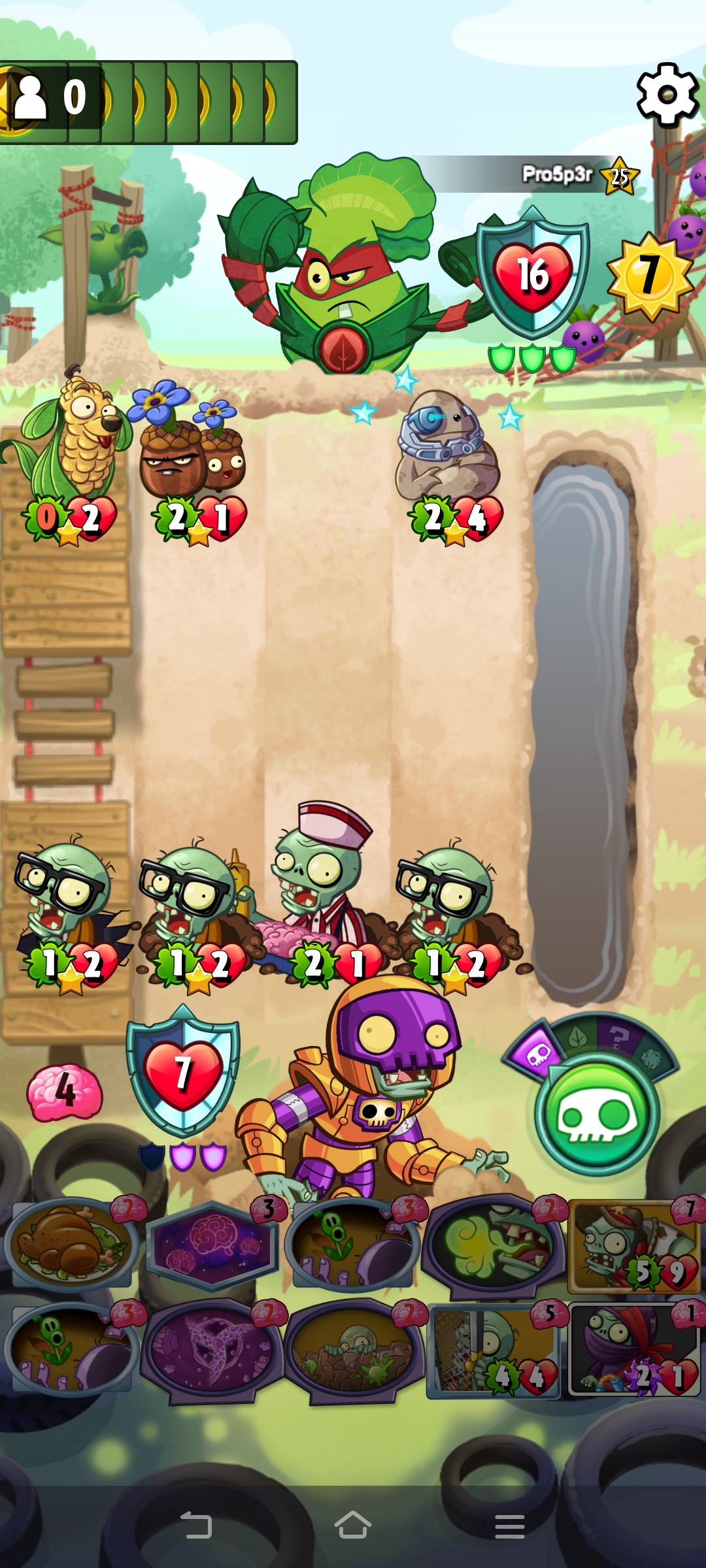Select the 2/1 imp card costing 1

(x=633, y=1350)
